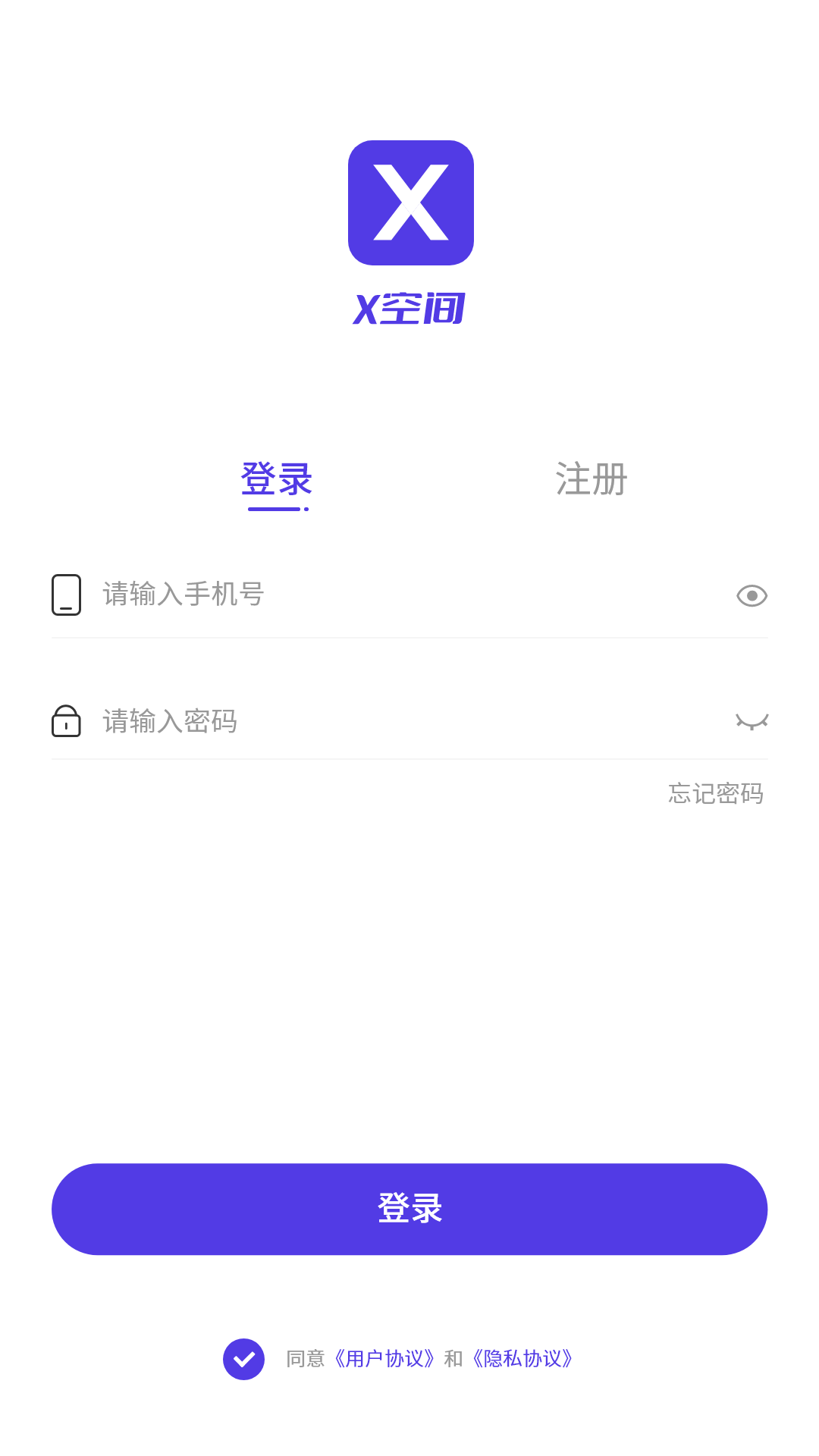Switch to the 注册 tab
The height and width of the screenshot is (1456, 819).
(x=591, y=478)
